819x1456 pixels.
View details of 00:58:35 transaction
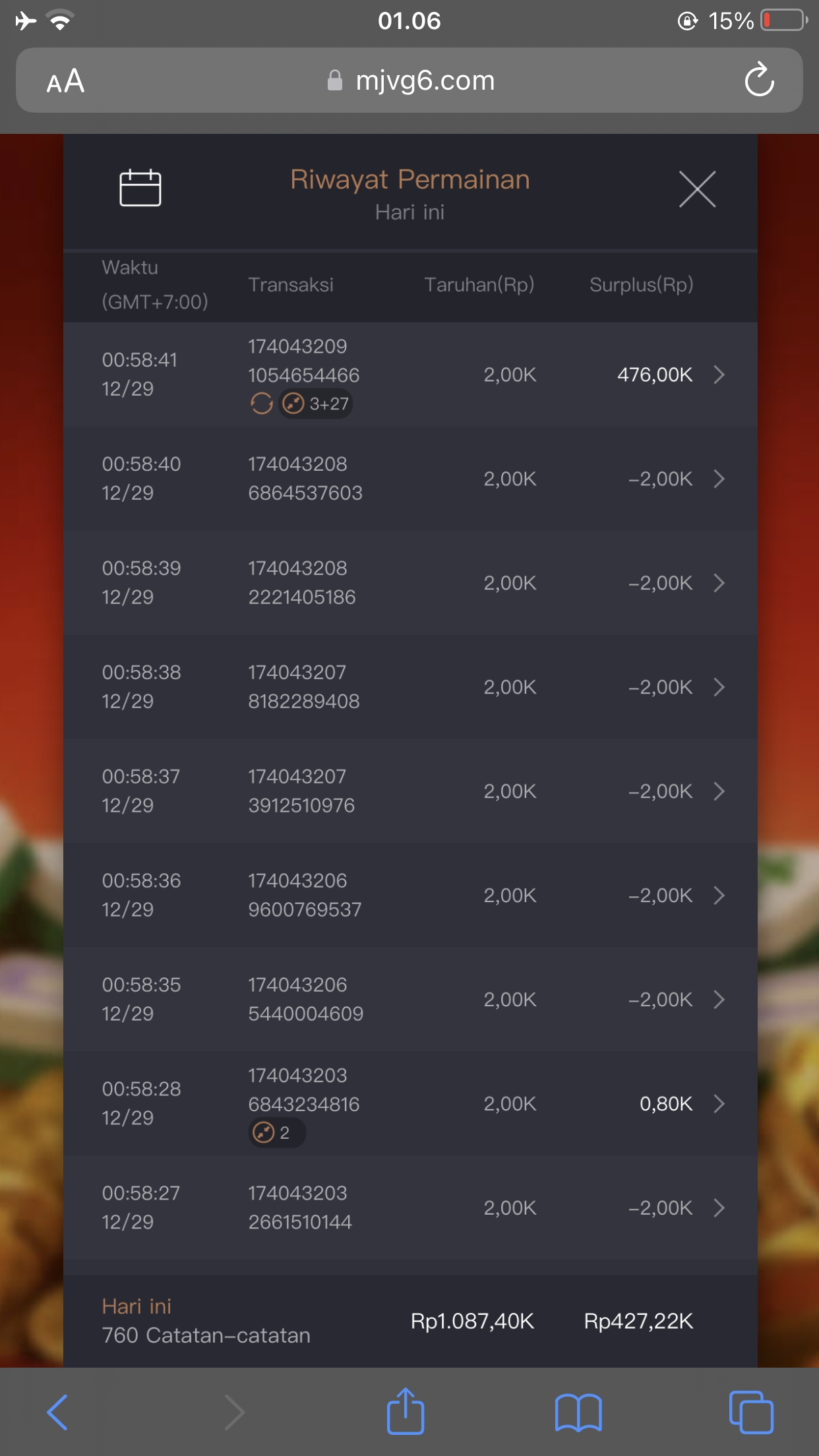[x=719, y=1000]
